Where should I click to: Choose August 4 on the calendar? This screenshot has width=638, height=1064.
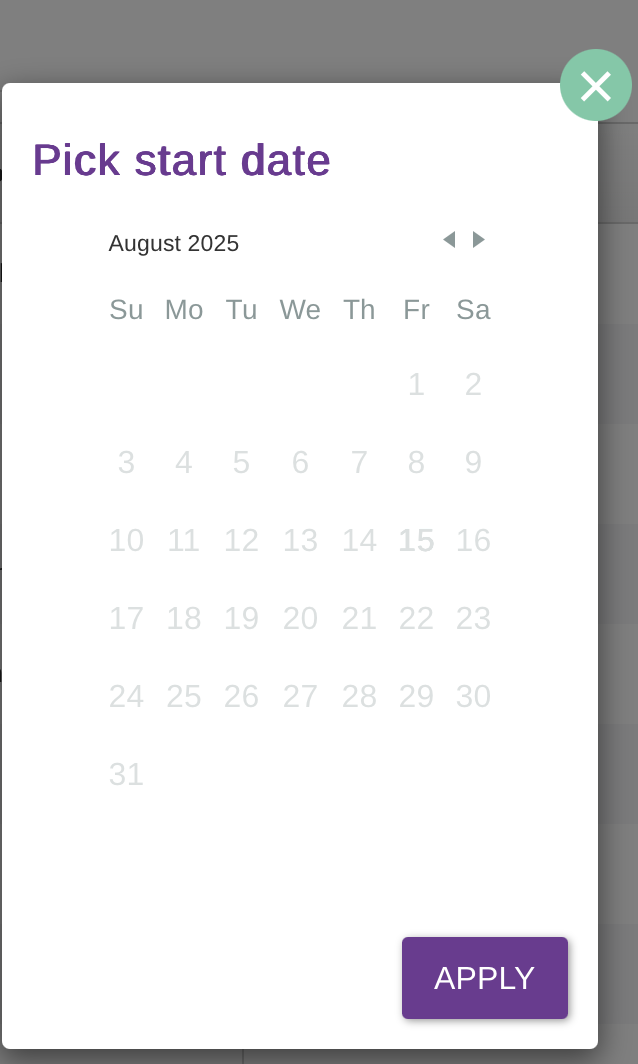184,462
